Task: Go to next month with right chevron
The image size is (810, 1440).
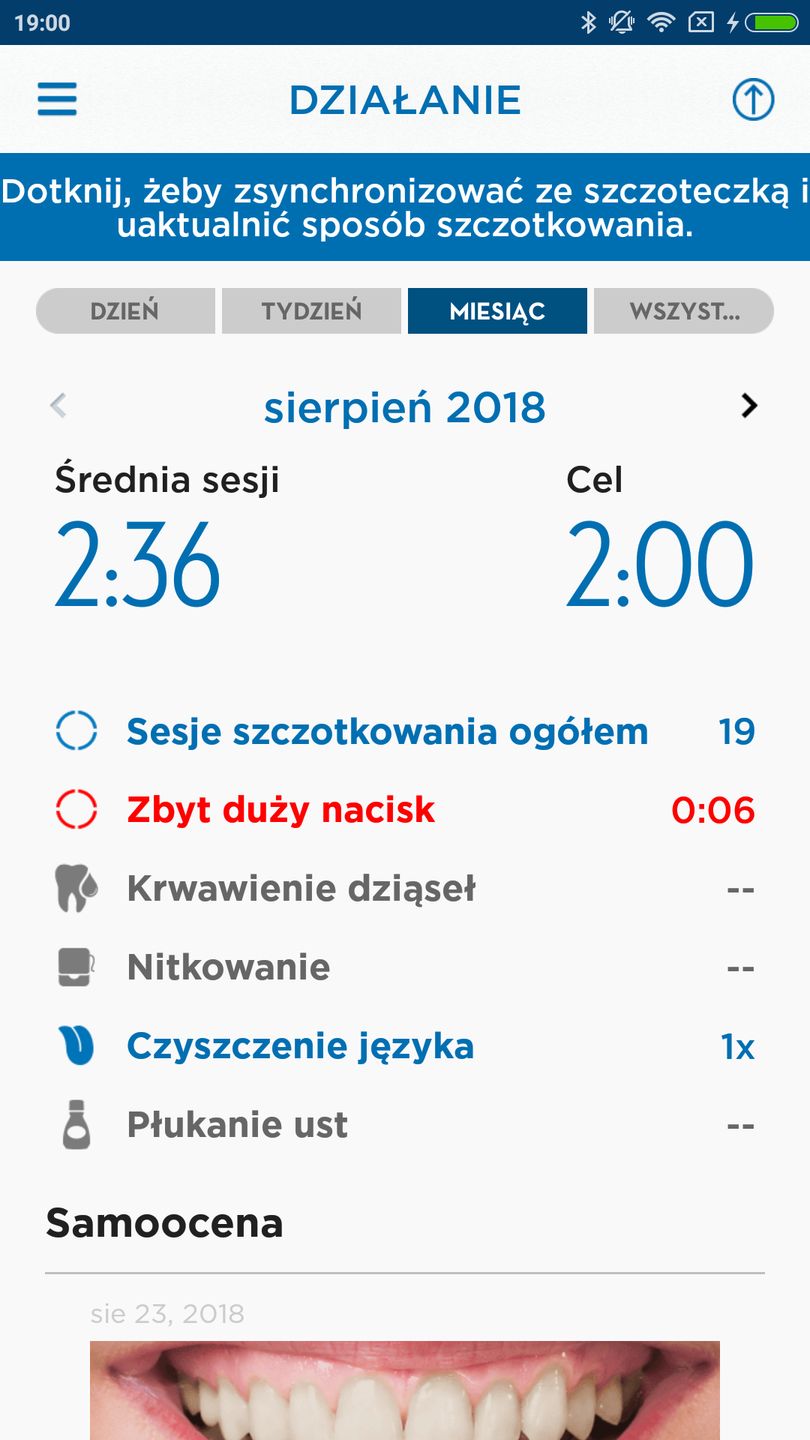Action: click(750, 406)
